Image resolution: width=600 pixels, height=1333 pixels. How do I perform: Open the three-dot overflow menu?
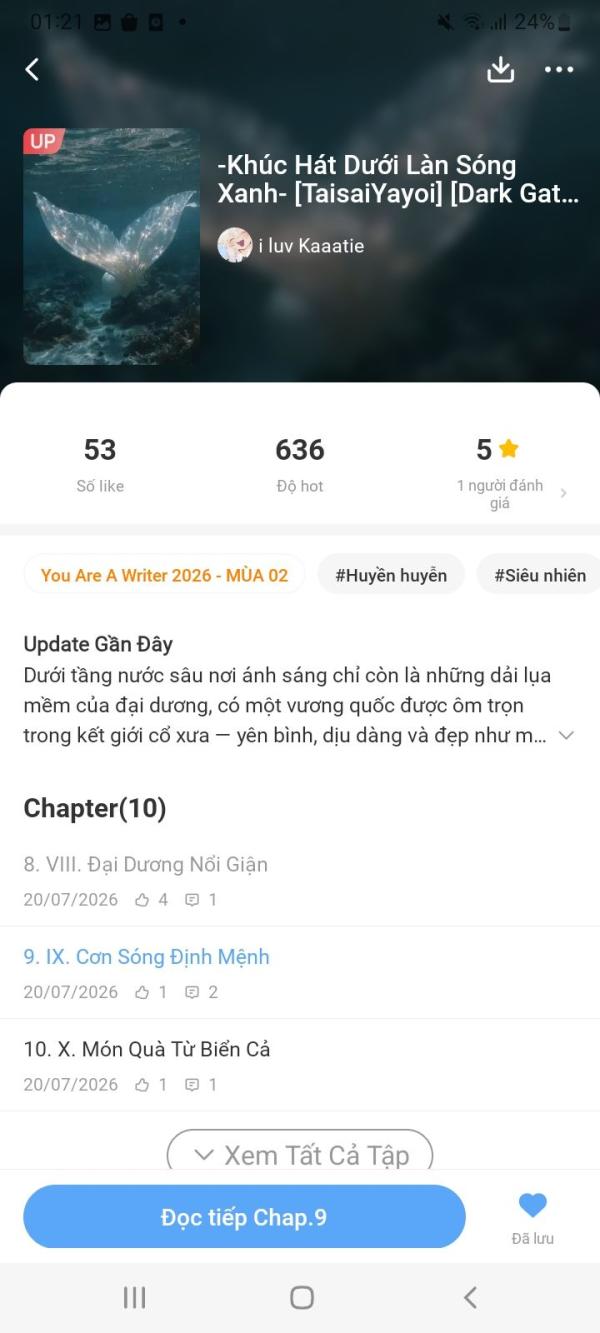click(x=559, y=69)
